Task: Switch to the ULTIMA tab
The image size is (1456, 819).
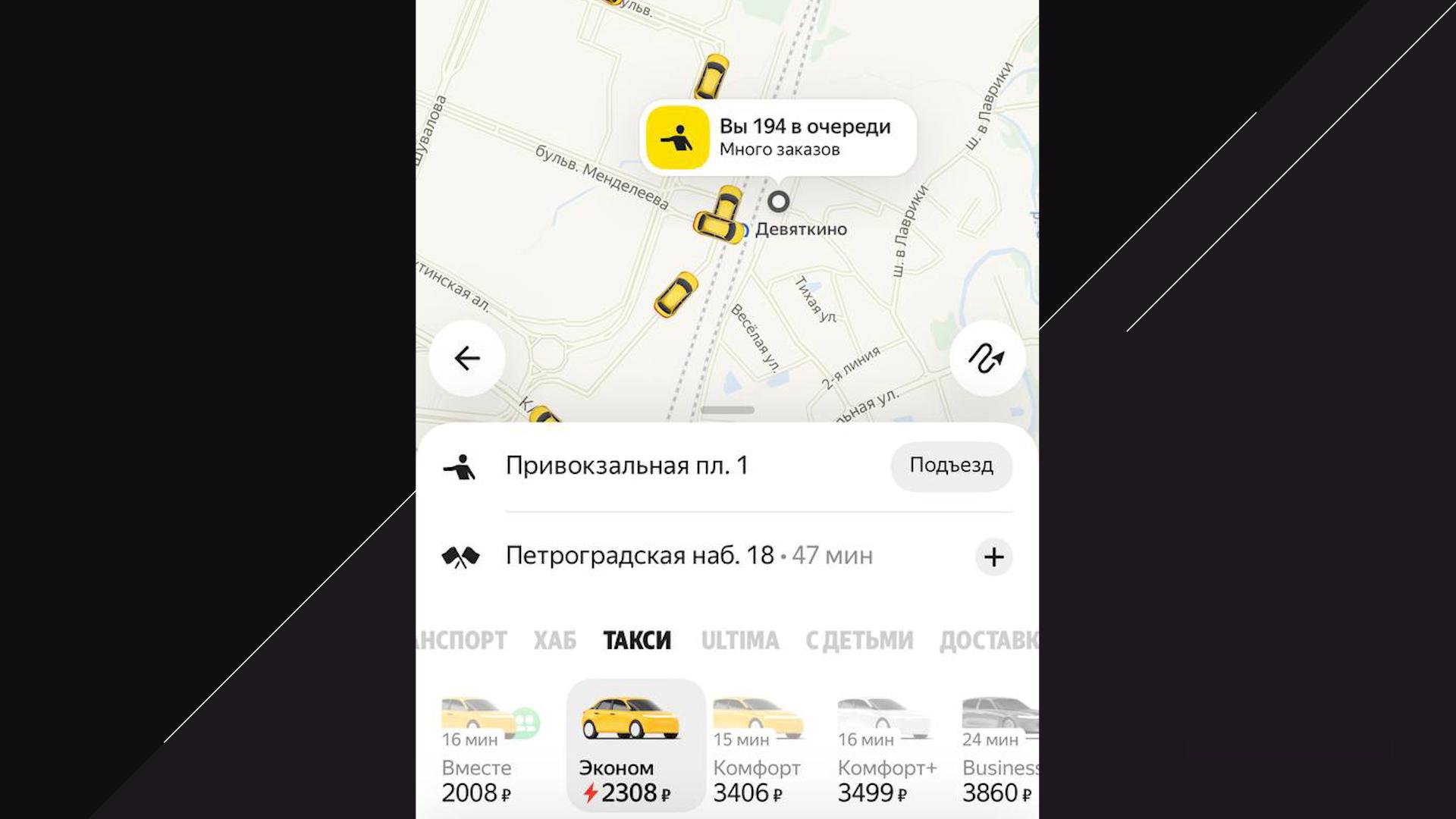Action: pyautogui.click(x=739, y=641)
